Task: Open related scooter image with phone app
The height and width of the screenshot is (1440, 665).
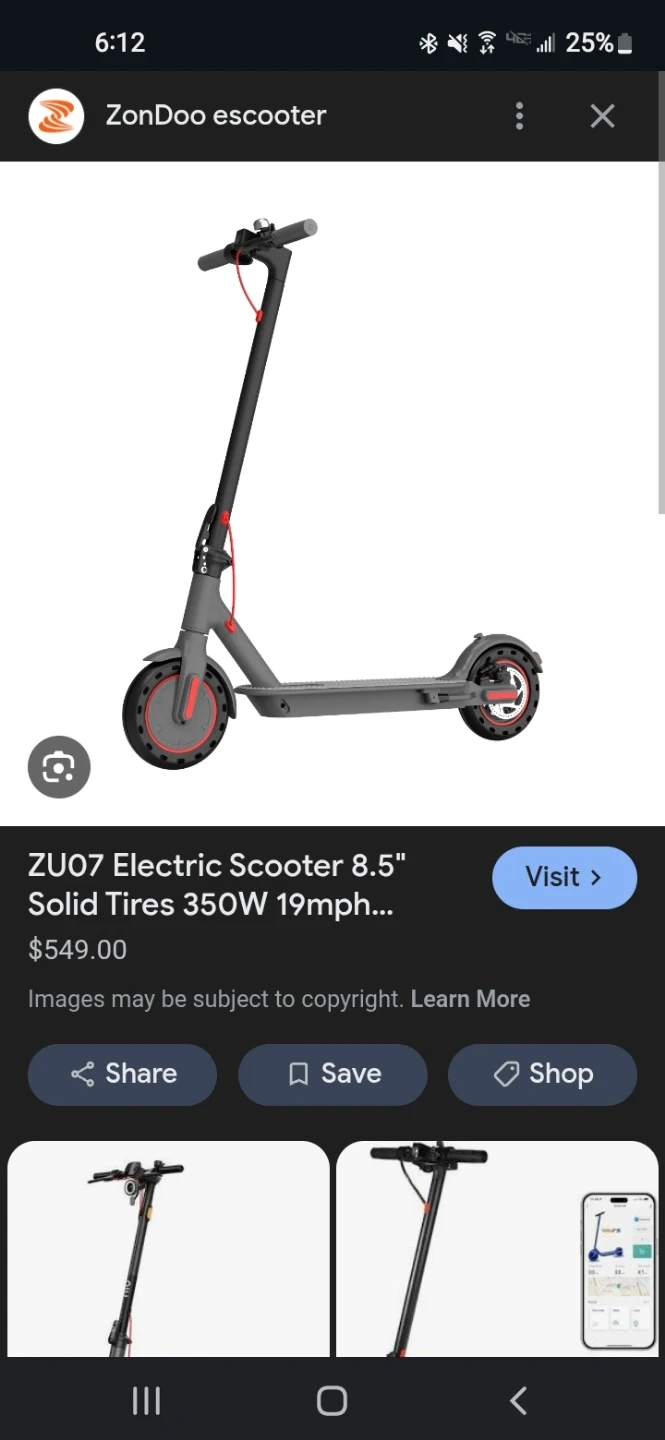Action: point(497,1250)
